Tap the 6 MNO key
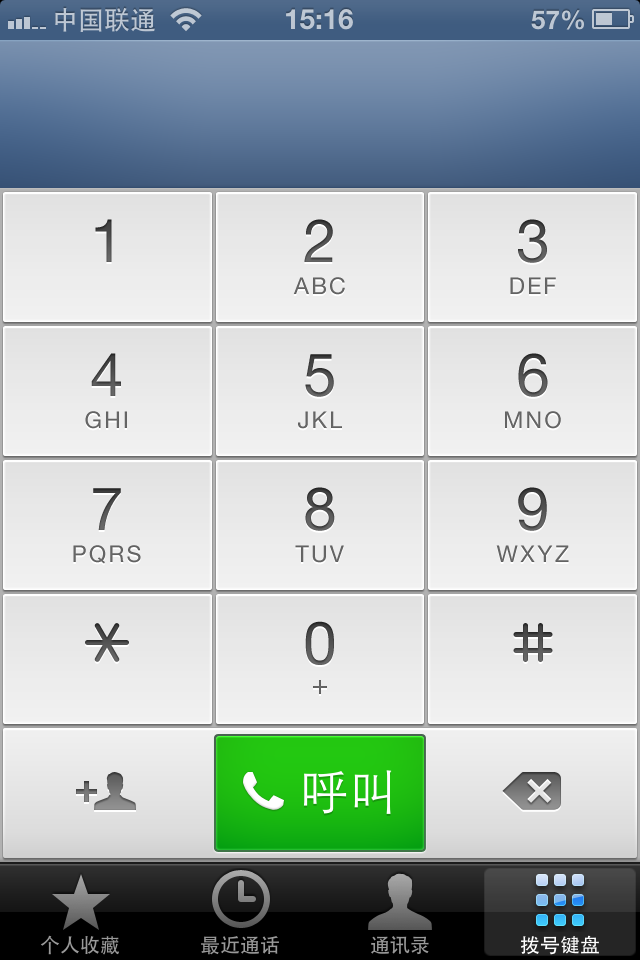 (533, 391)
